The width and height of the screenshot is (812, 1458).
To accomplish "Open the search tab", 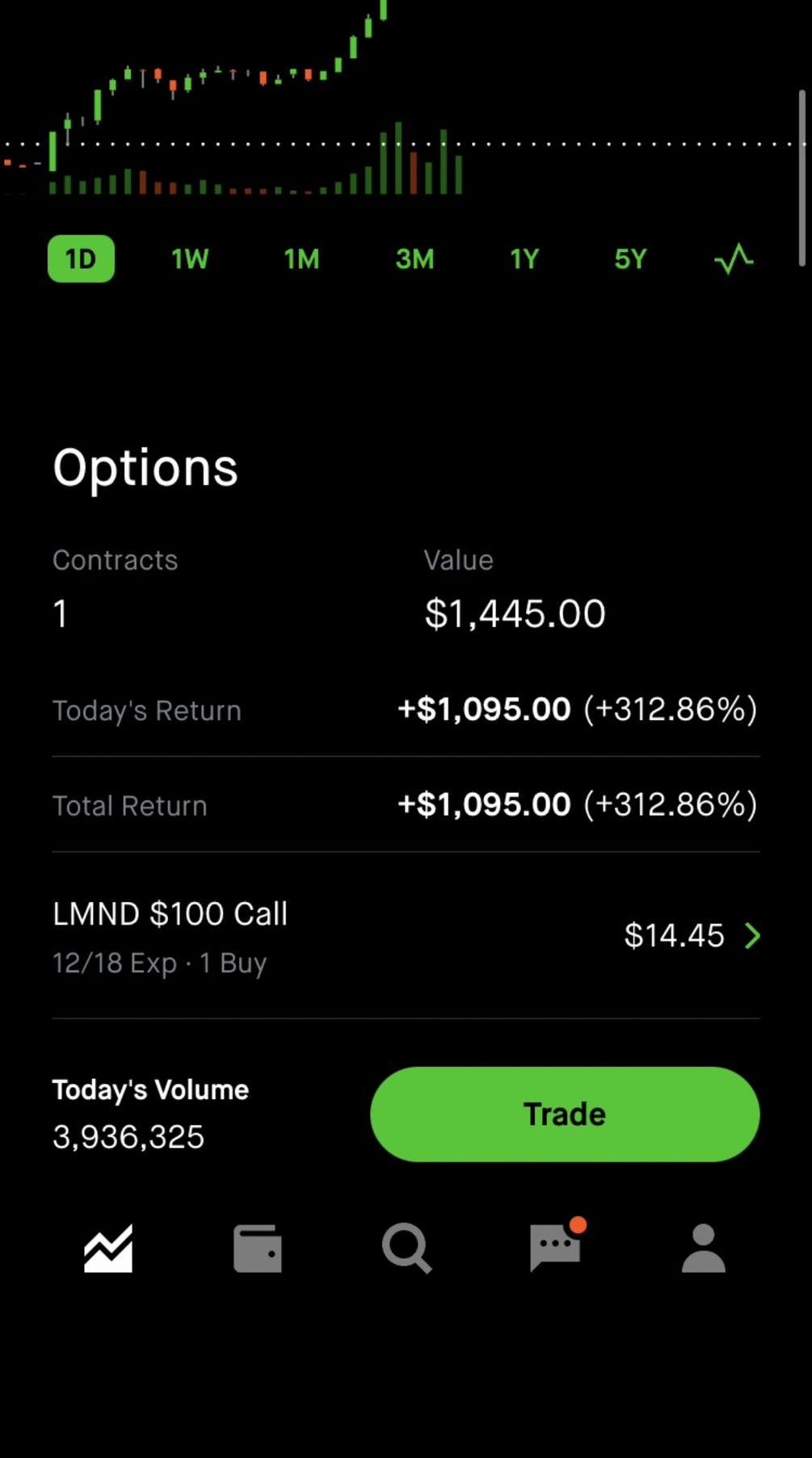I will tap(406, 1249).
